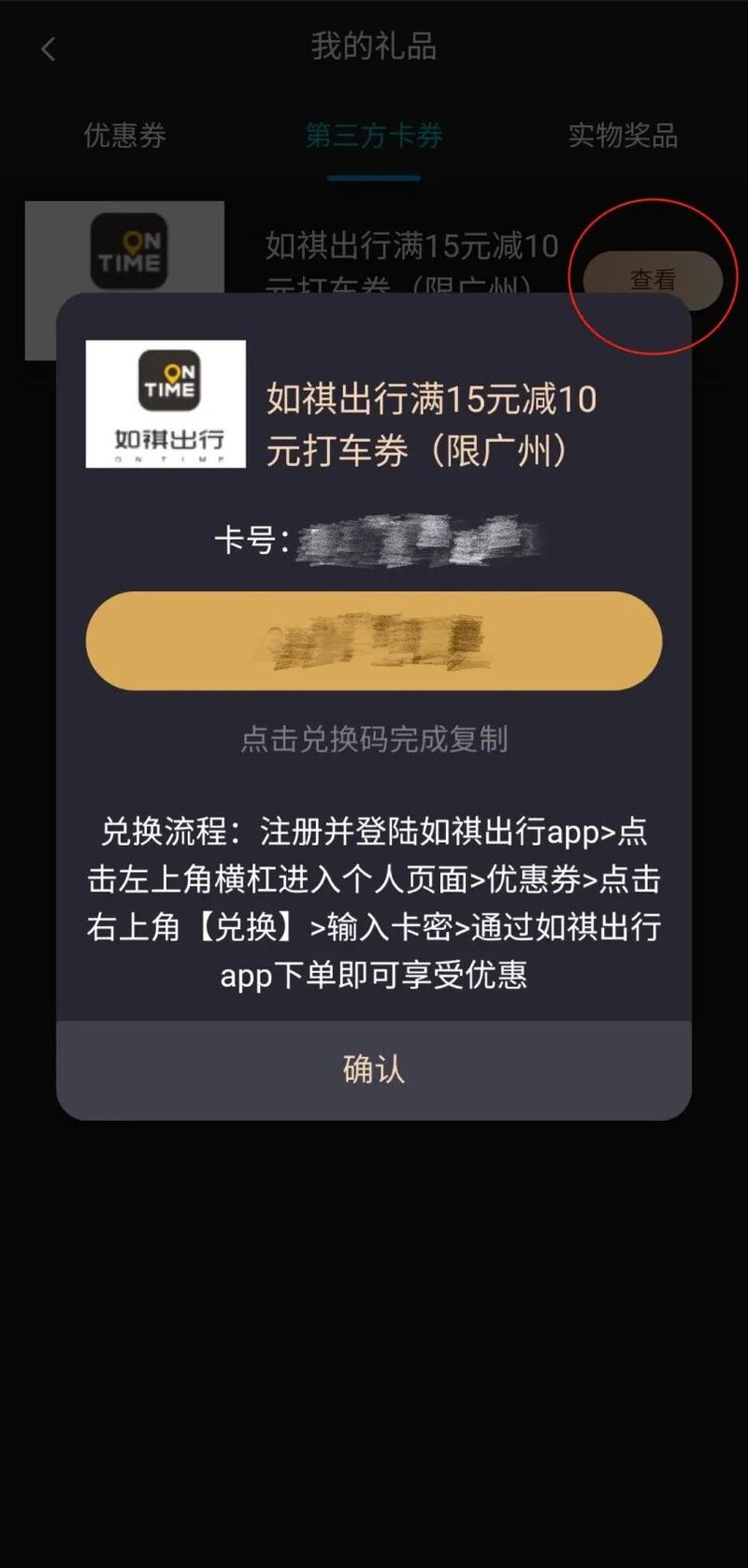Image resolution: width=748 pixels, height=1568 pixels.
Task: Copy the redemption code via yellow button
Action: (374, 641)
